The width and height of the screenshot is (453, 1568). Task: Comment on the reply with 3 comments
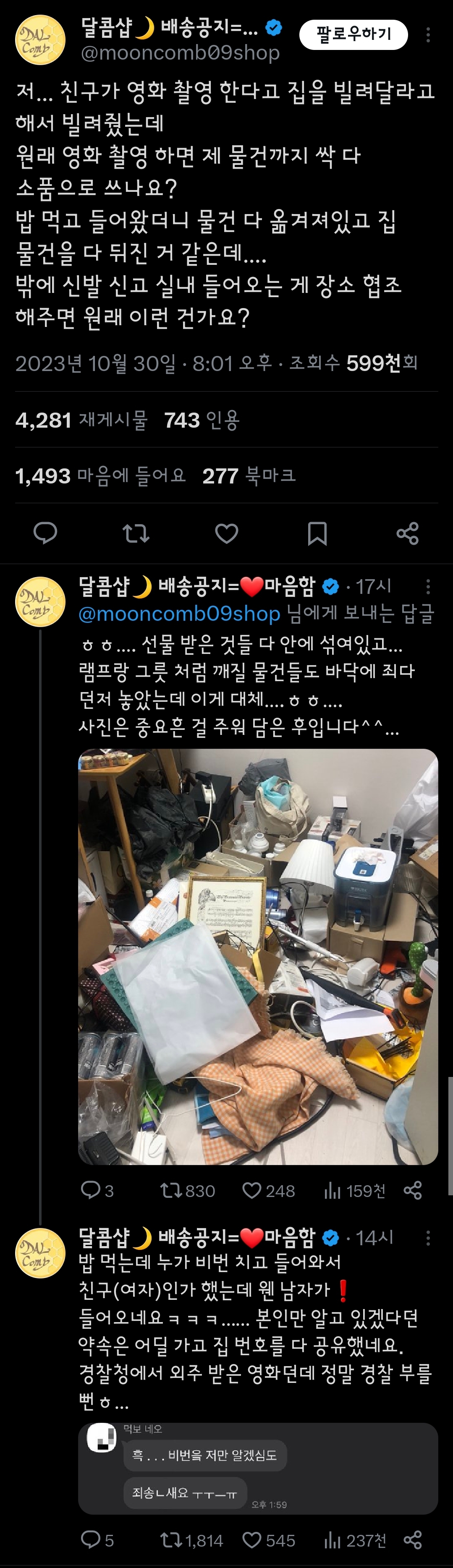97,1191
